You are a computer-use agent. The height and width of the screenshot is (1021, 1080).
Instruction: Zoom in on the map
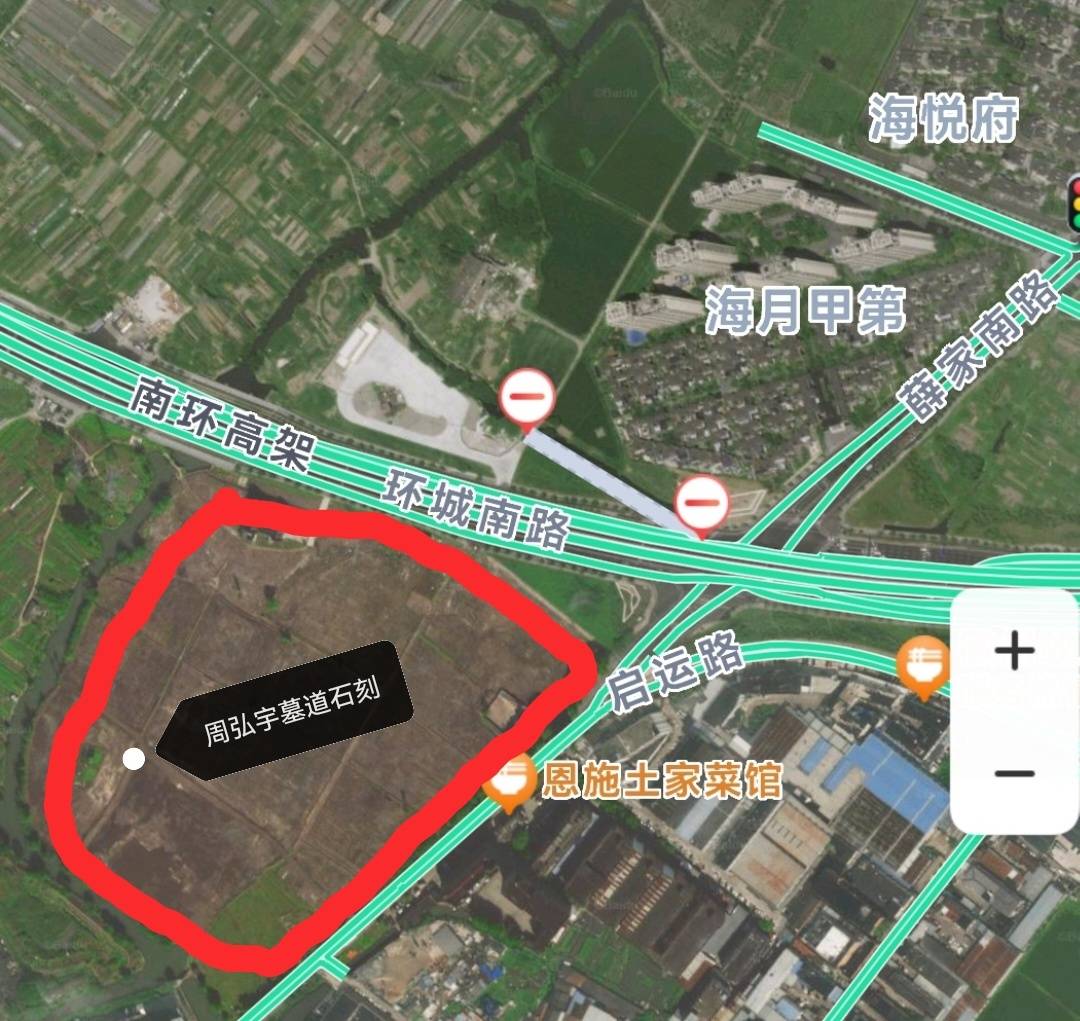coord(1014,652)
